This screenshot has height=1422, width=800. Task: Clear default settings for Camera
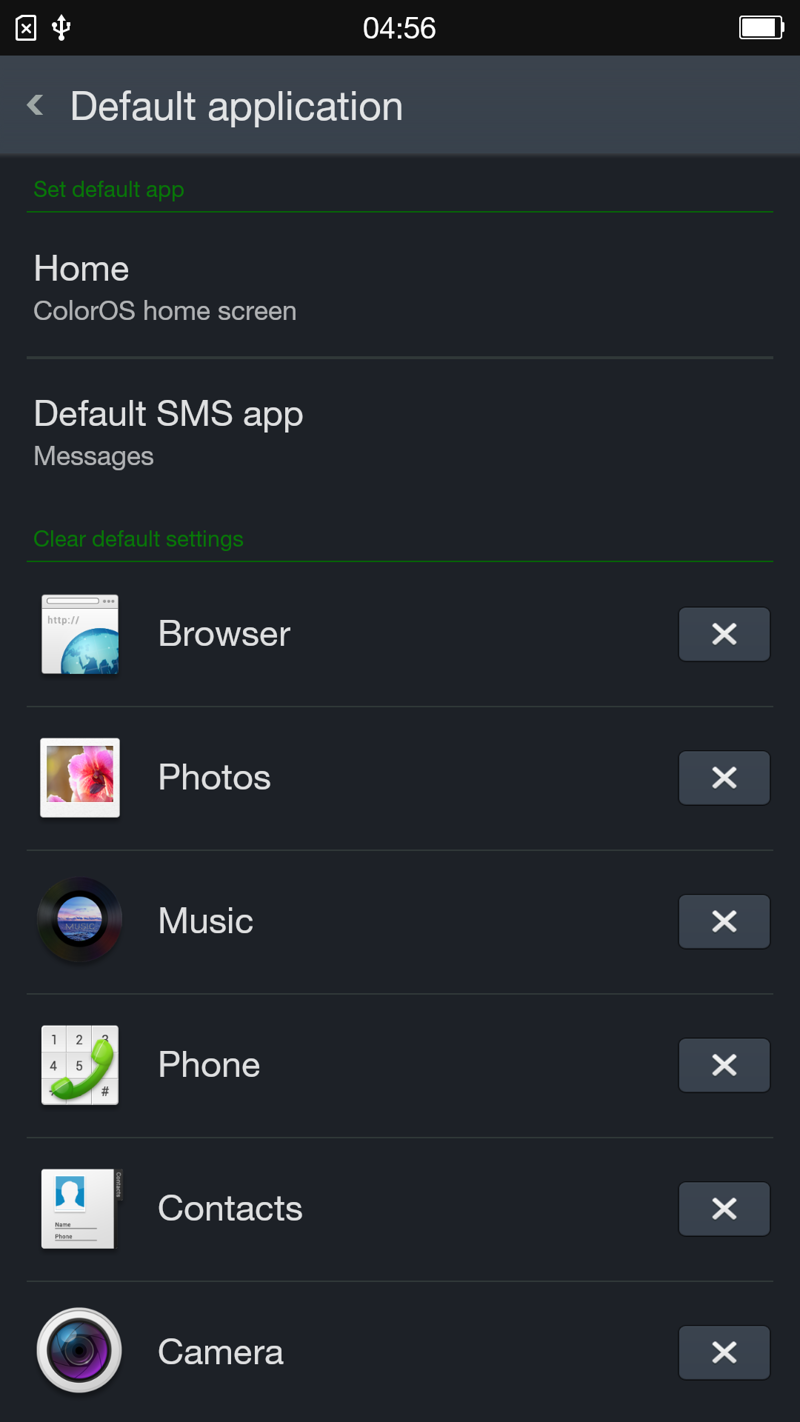tap(724, 1352)
